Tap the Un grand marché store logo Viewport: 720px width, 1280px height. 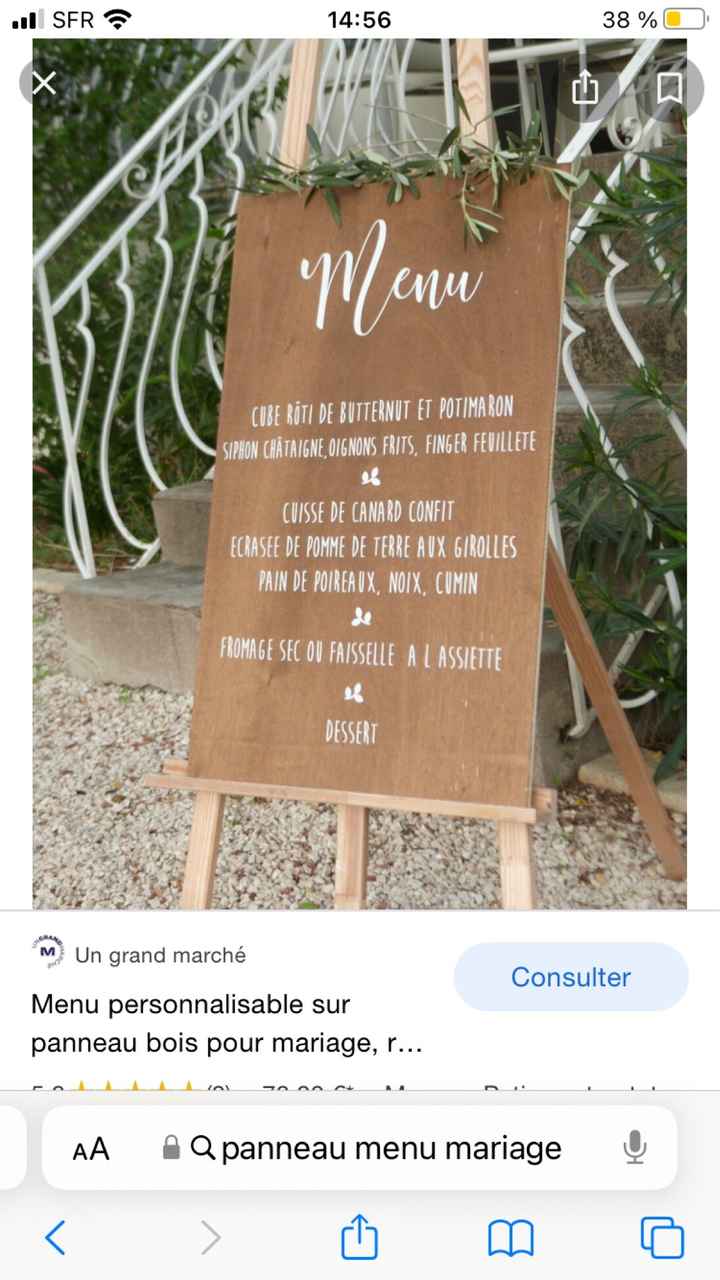(45, 953)
